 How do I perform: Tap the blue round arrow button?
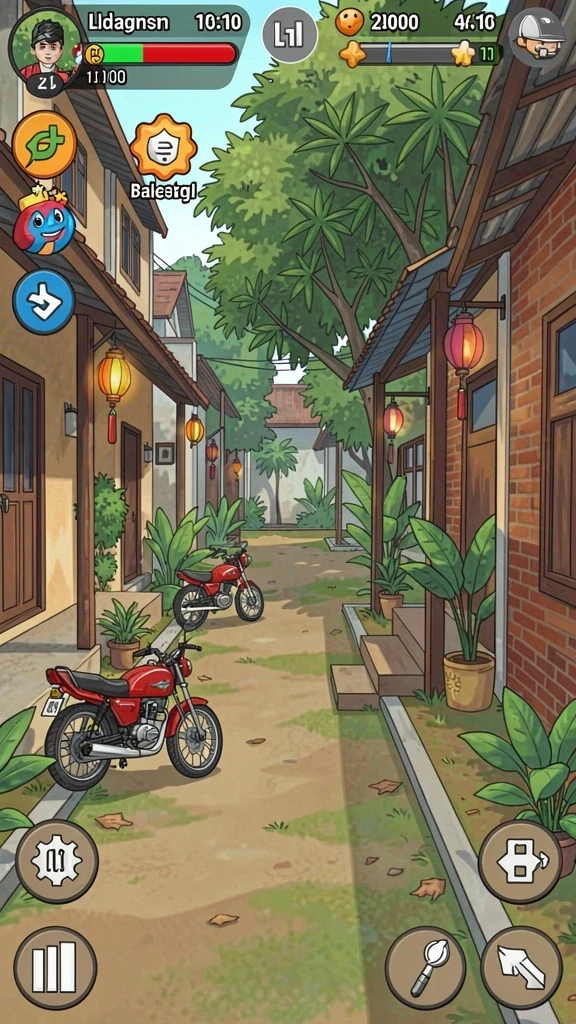click(44, 302)
